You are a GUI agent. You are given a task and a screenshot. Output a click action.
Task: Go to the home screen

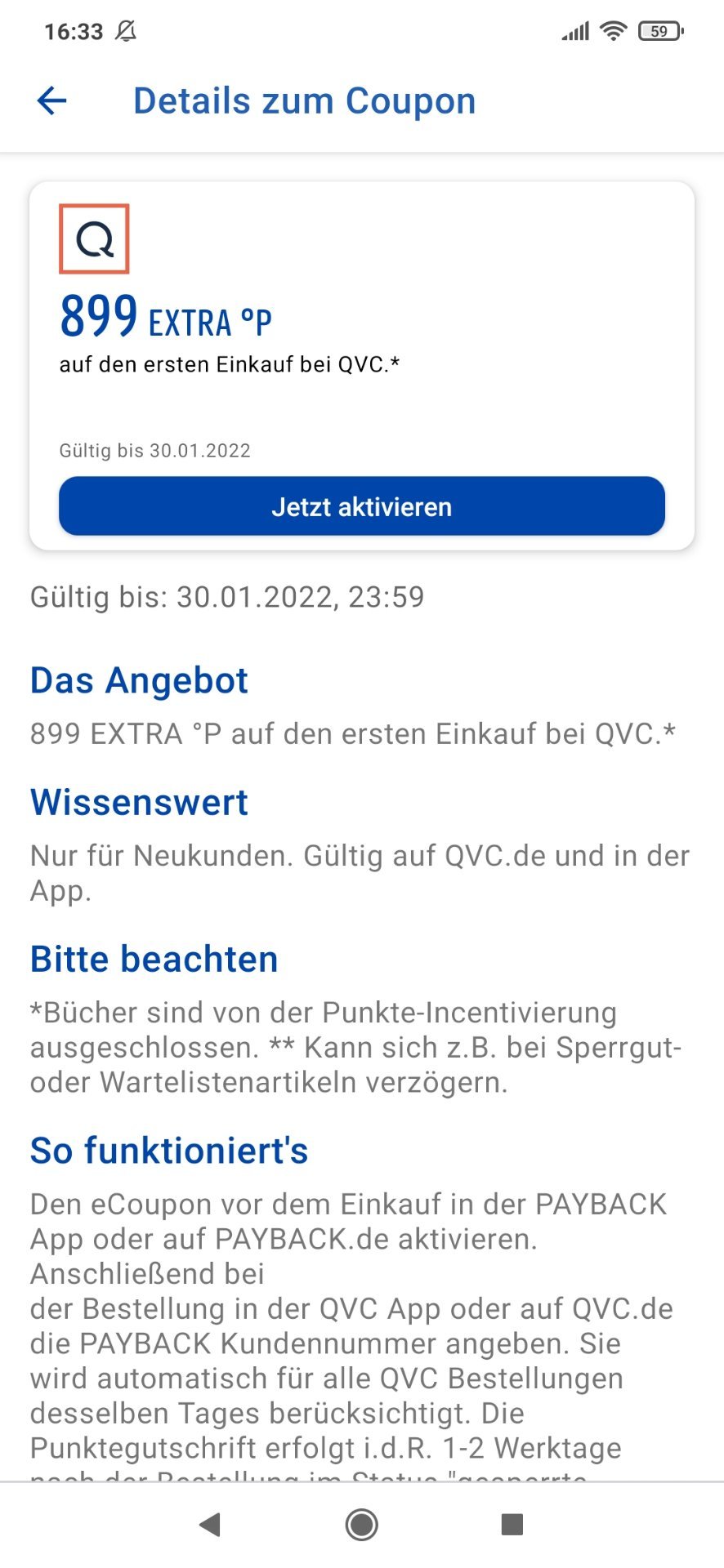pyautogui.click(x=362, y=1524)
